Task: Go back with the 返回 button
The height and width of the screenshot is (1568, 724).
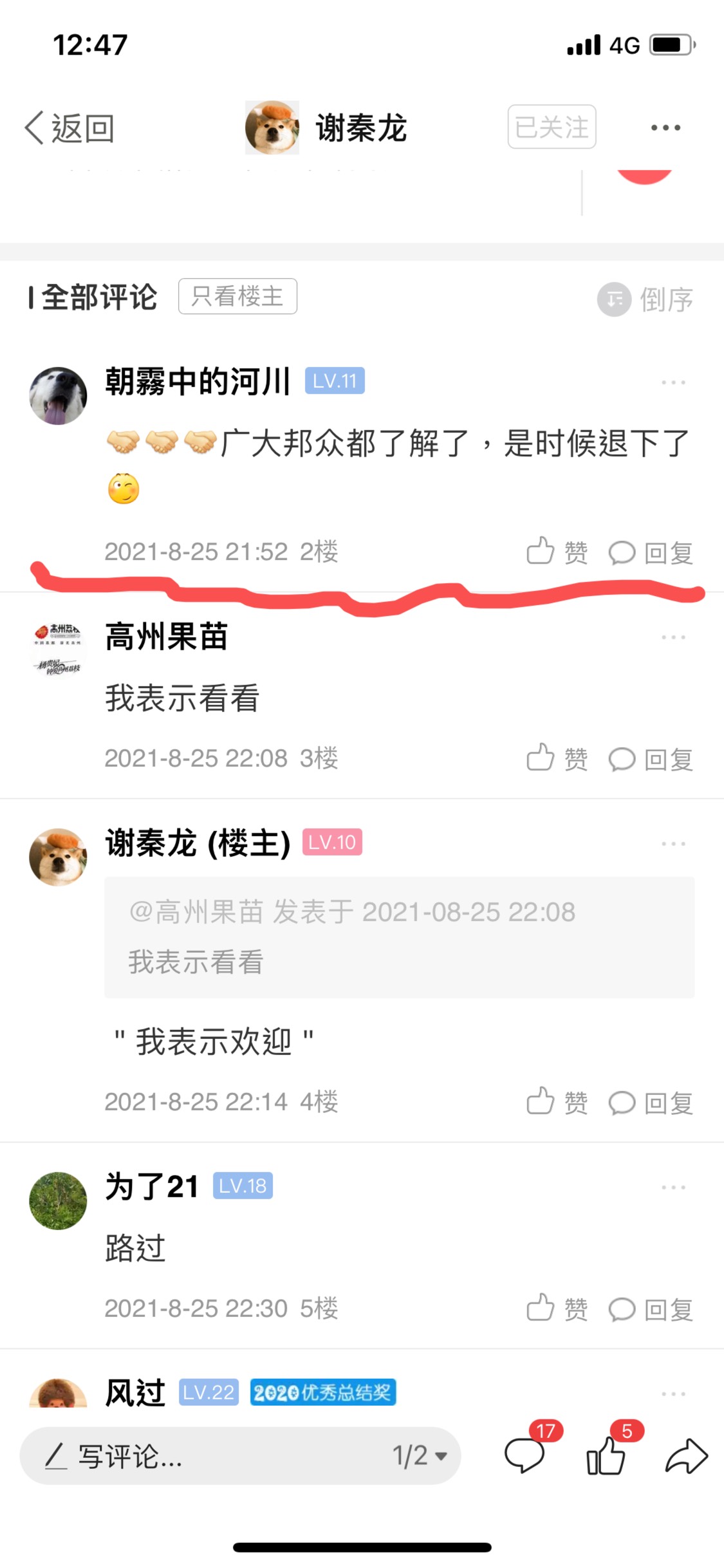Action: tap(70, 127)
